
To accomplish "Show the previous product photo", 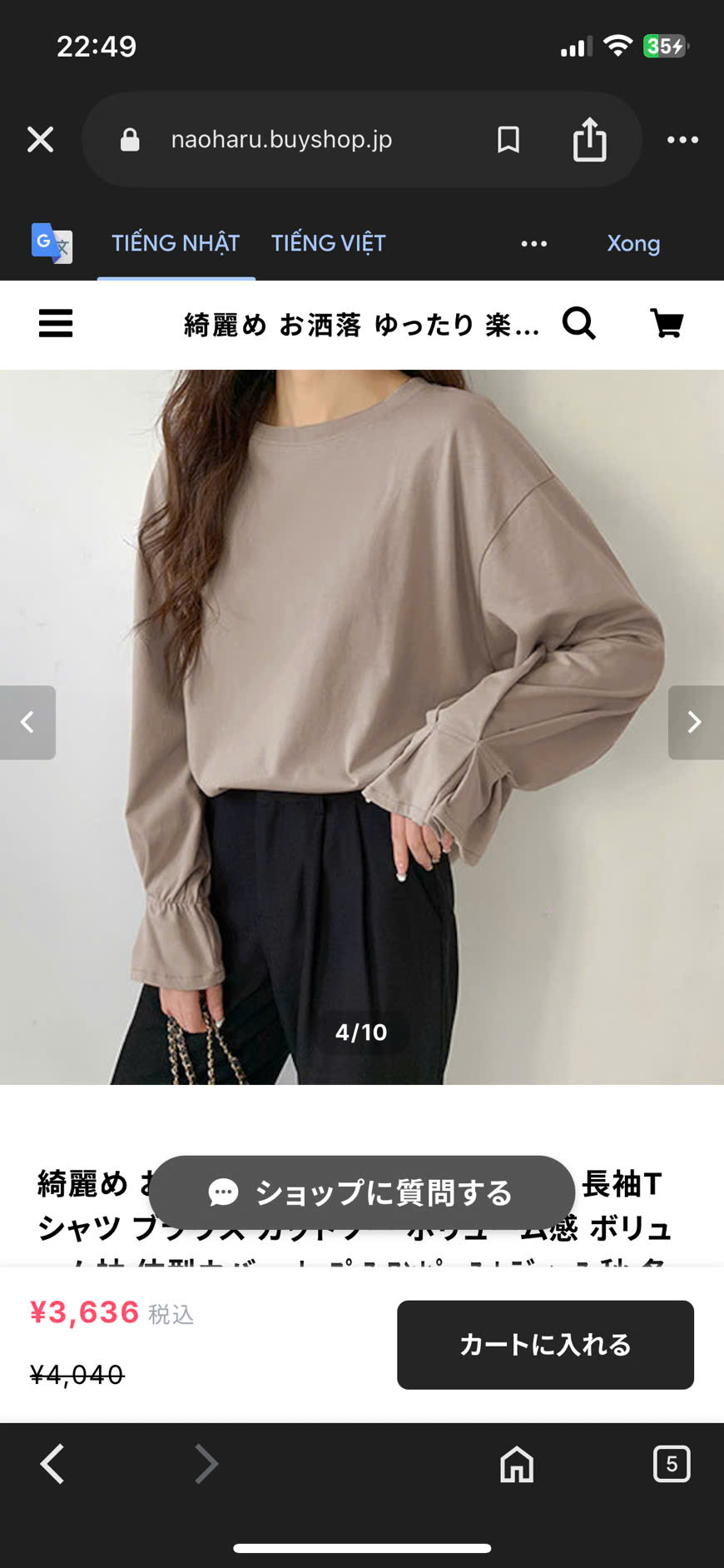I will (x=27, y=722).
